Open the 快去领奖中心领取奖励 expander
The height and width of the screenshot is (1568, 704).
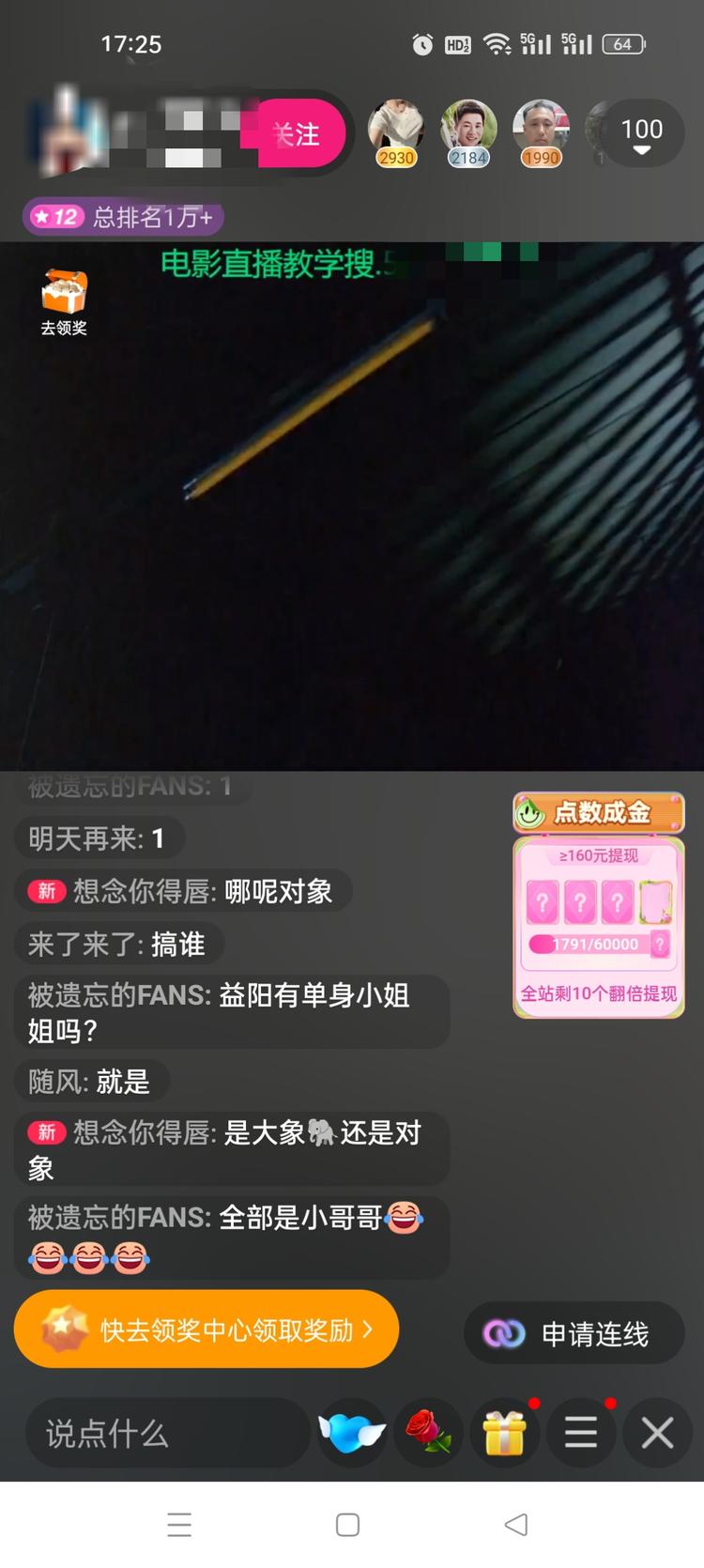(x=206, y=1330)
